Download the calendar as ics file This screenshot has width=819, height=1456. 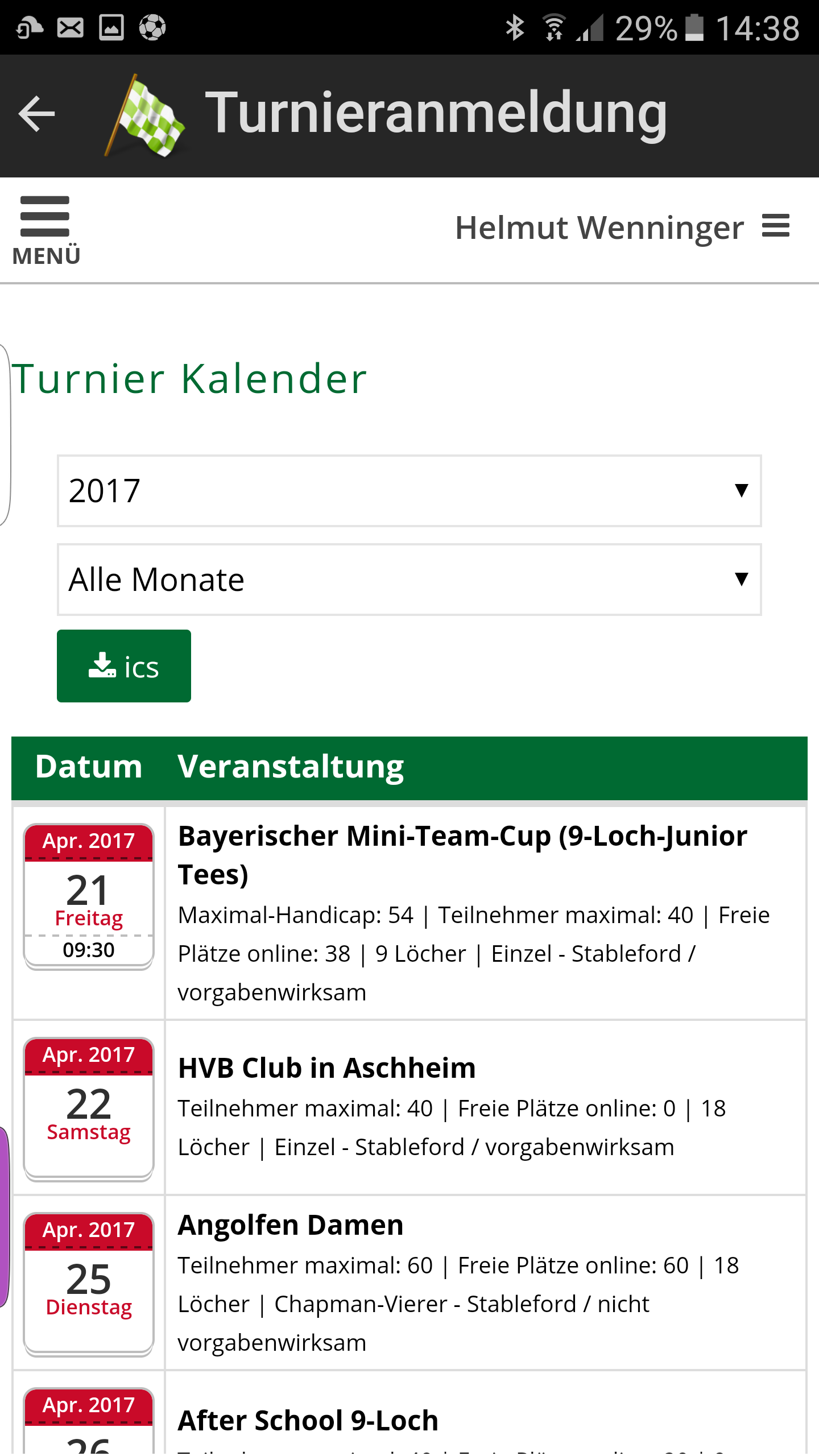coord(124,666)
